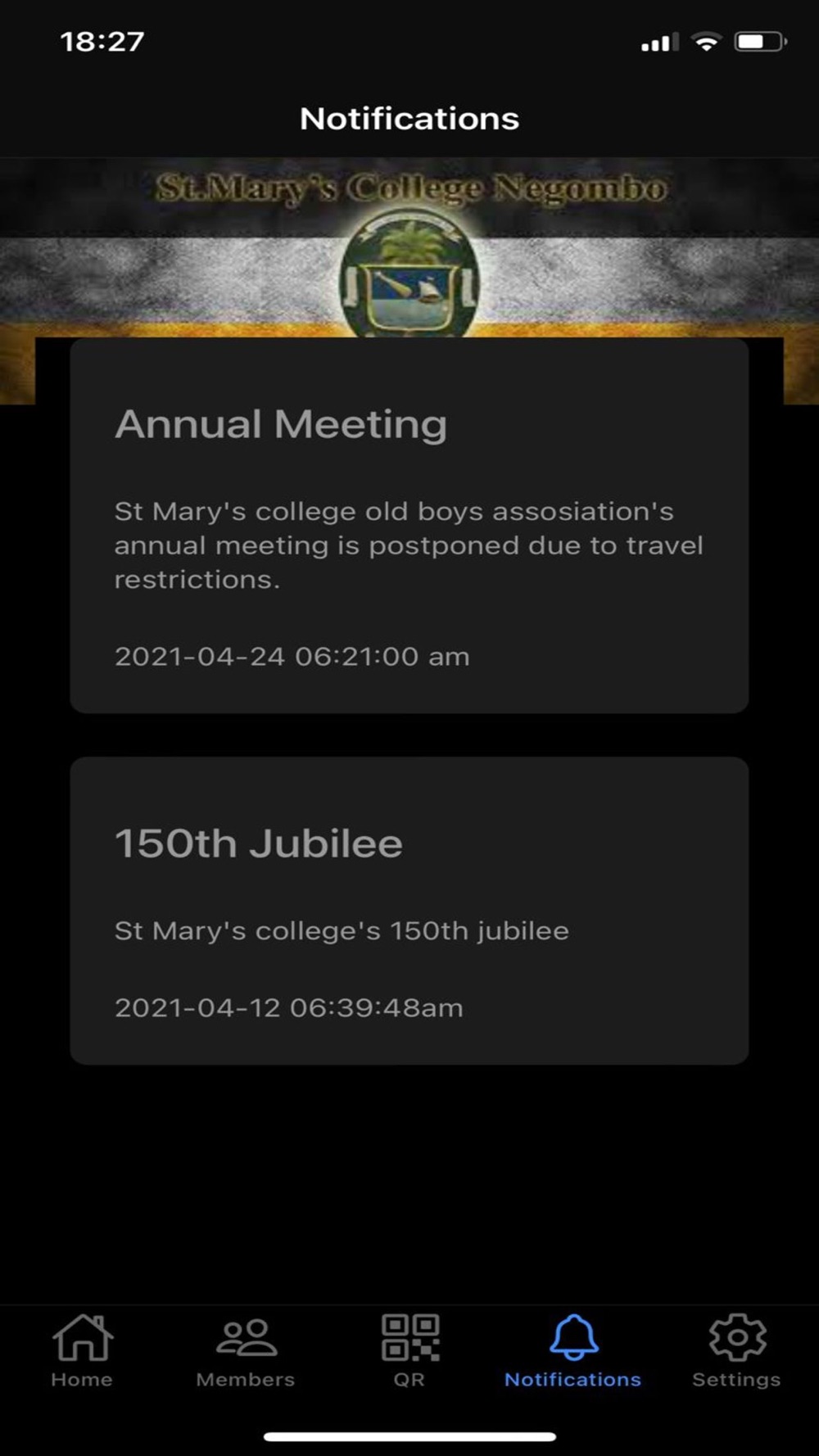Select the Notifications tab
Viewport: 819px width, 1456px height.
pos(573,1351)
